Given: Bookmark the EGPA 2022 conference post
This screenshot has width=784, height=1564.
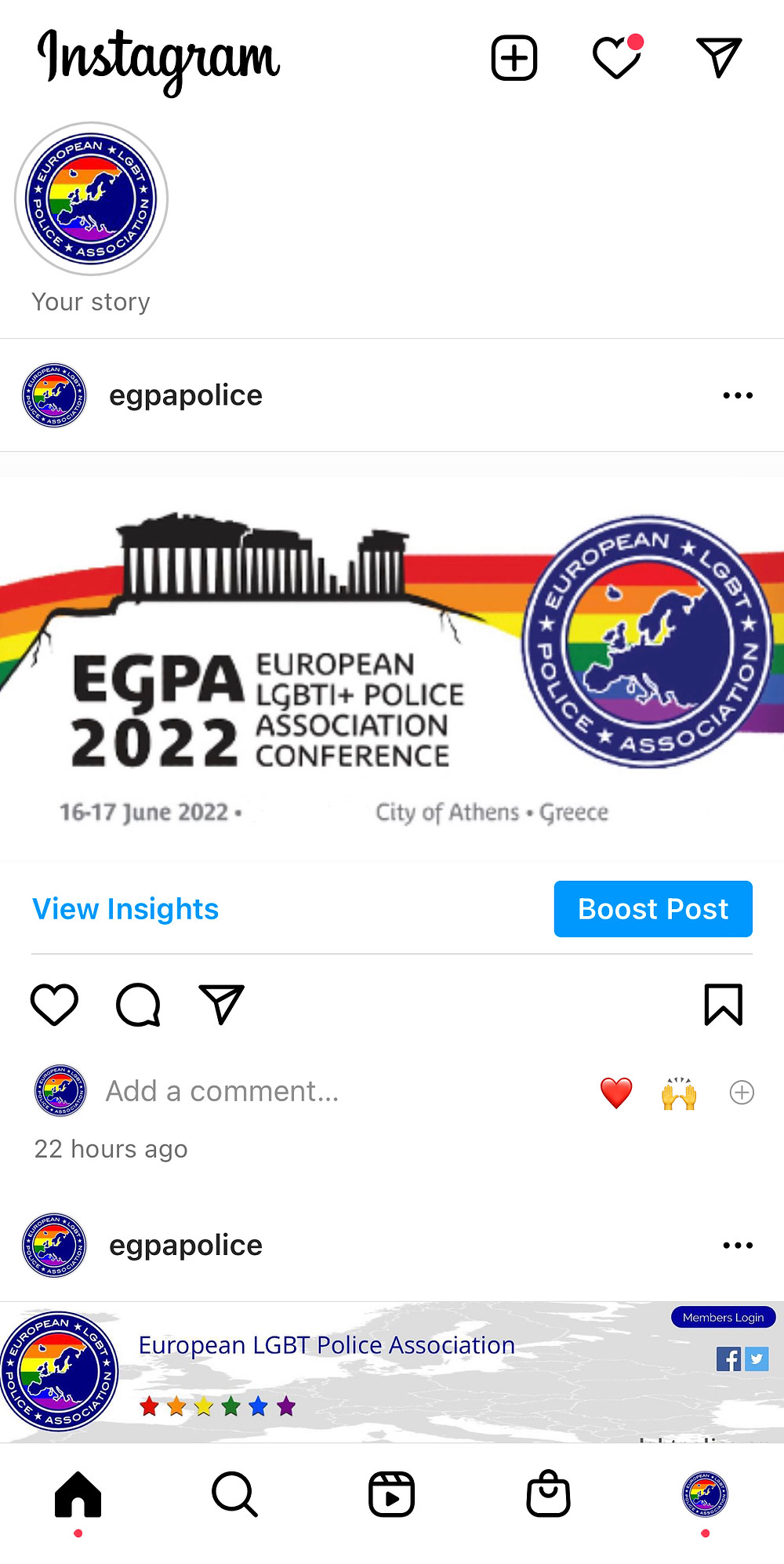Looking at the screenshot, I should (723, 1005).
